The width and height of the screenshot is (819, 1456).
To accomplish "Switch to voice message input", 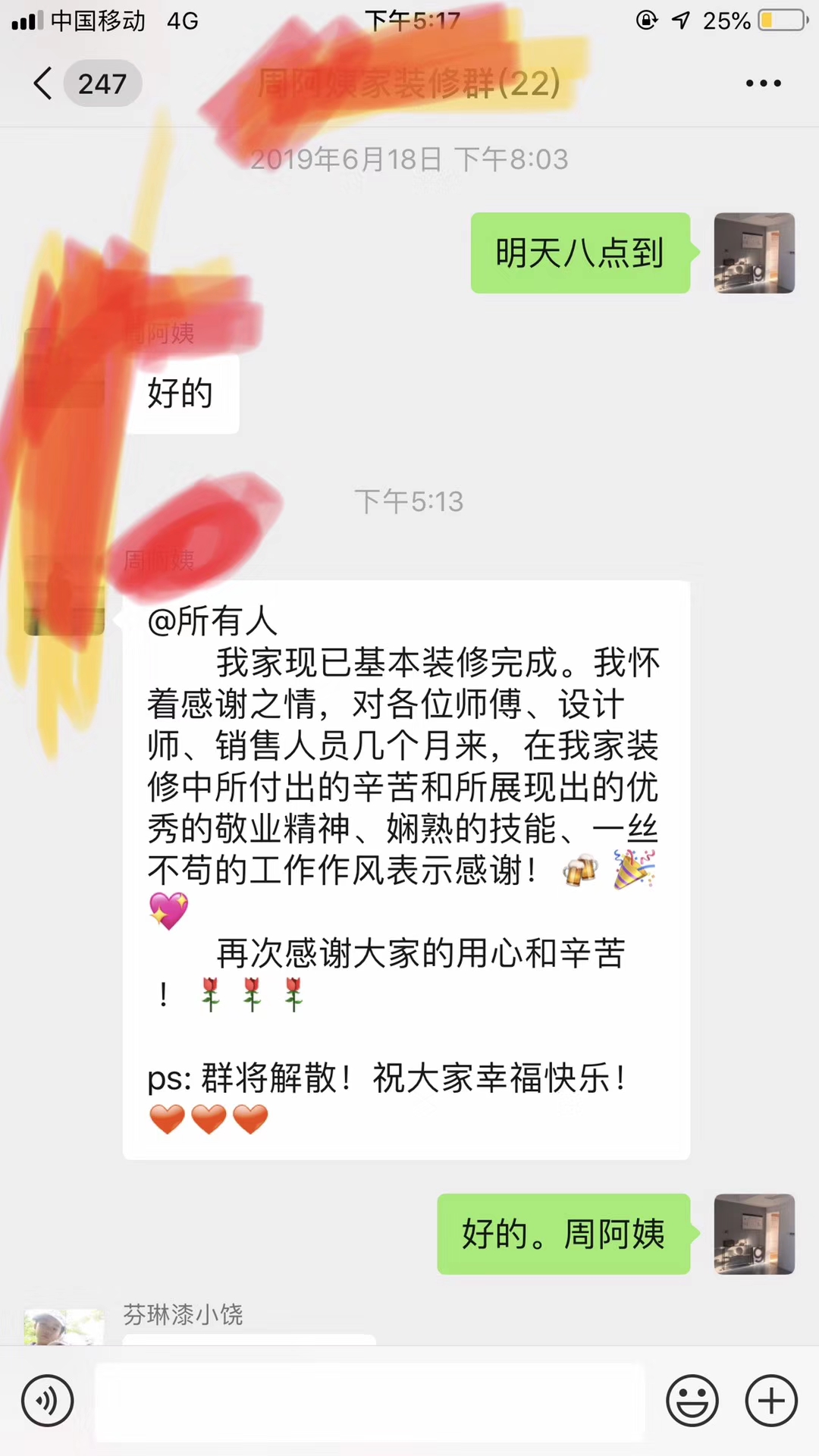I will [x=48, y=1401].
